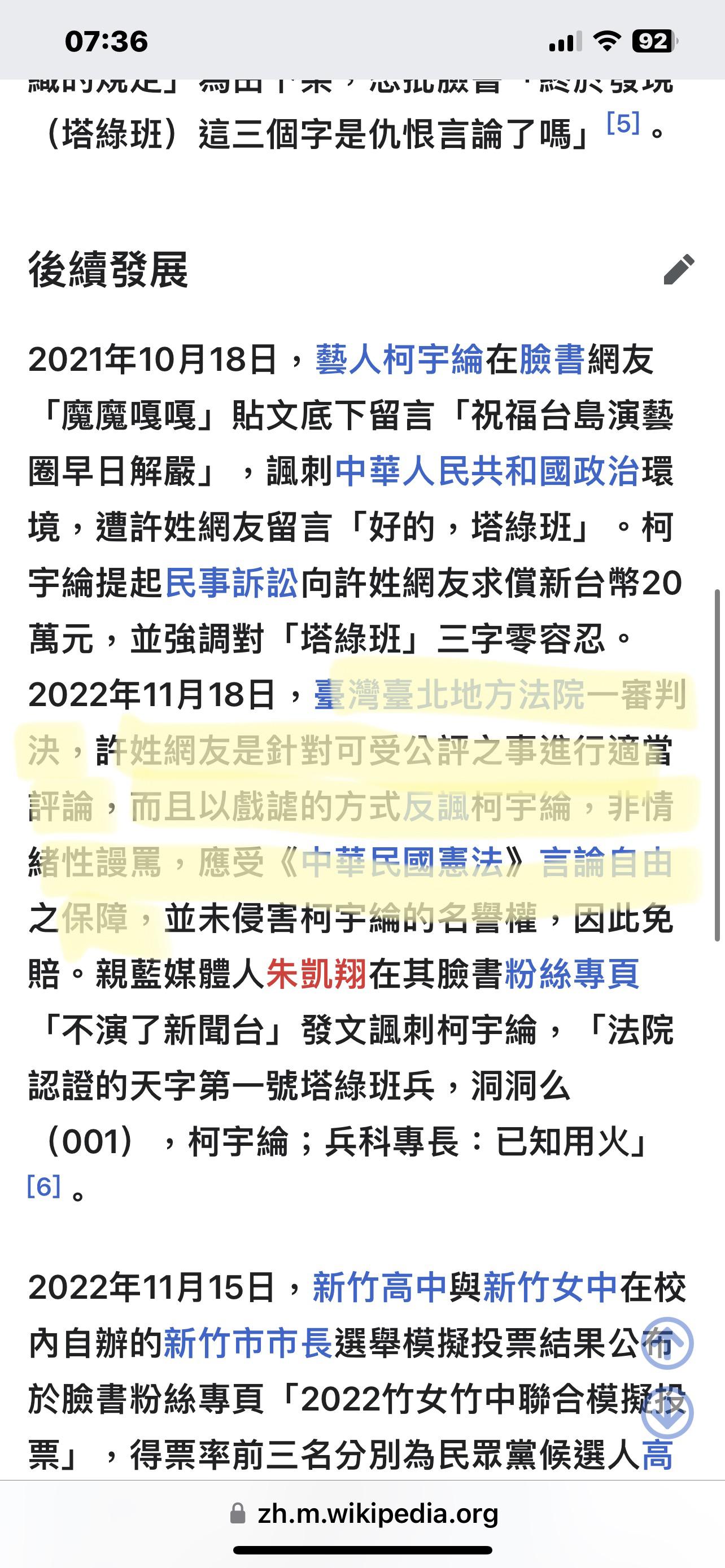
Task: Edit the 後續發展 section via pencil icon
Action: point(679,269)
